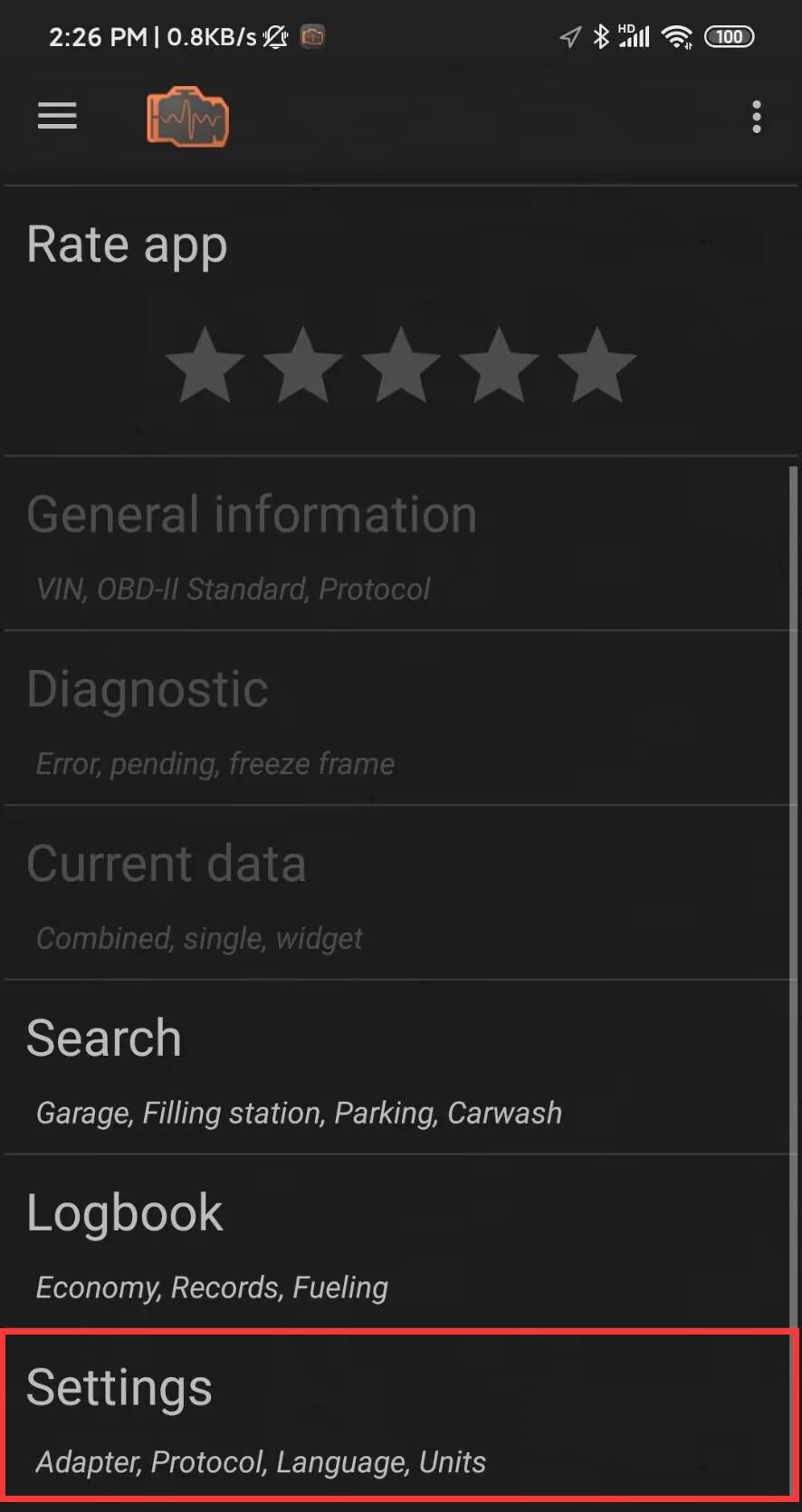Tap the location arrow status icon

[569, 36]
